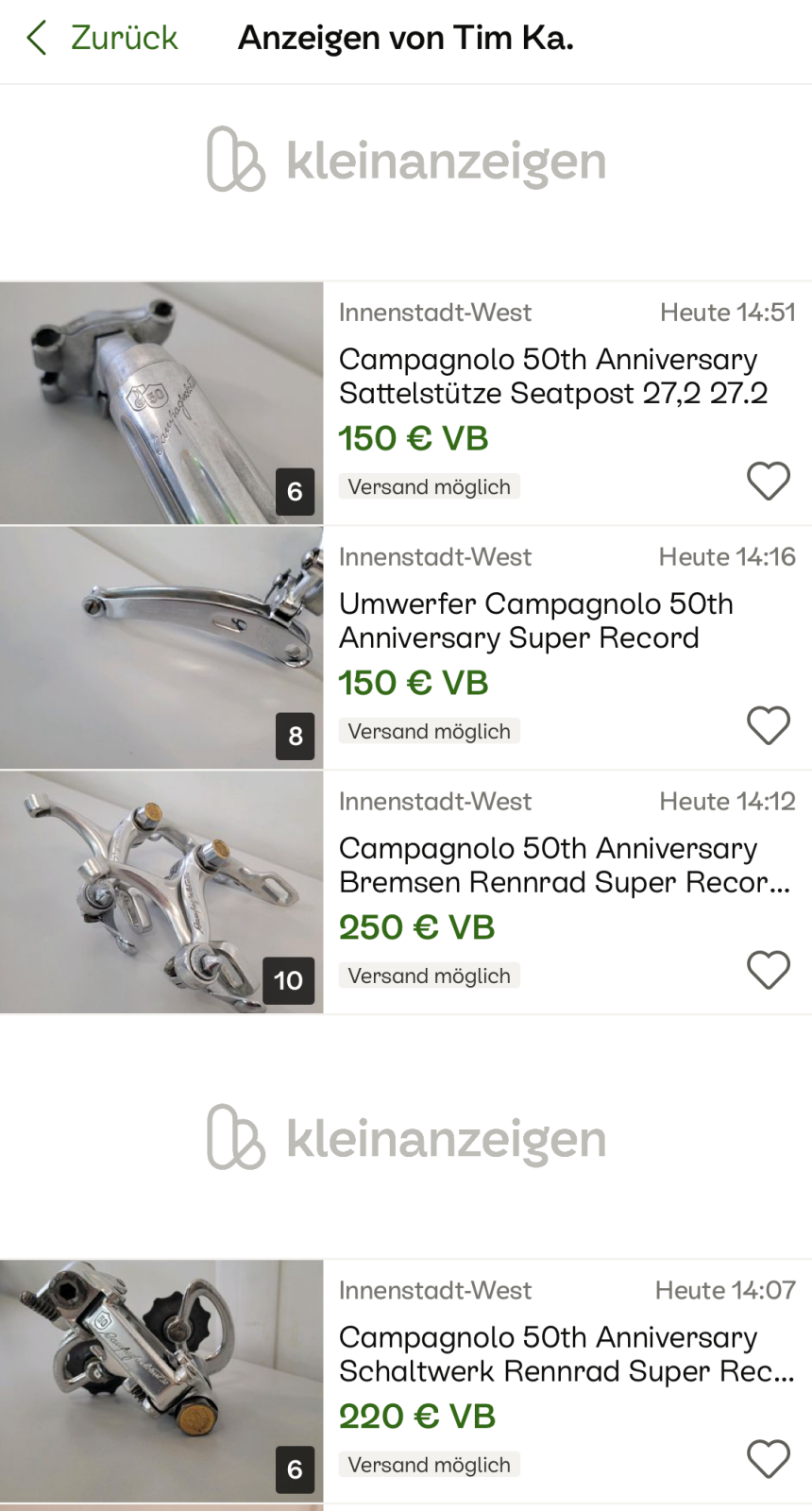Open the Sattelstütze Seatpost 27,2 listing
The image size is (812, 1511).
point(552,376)
